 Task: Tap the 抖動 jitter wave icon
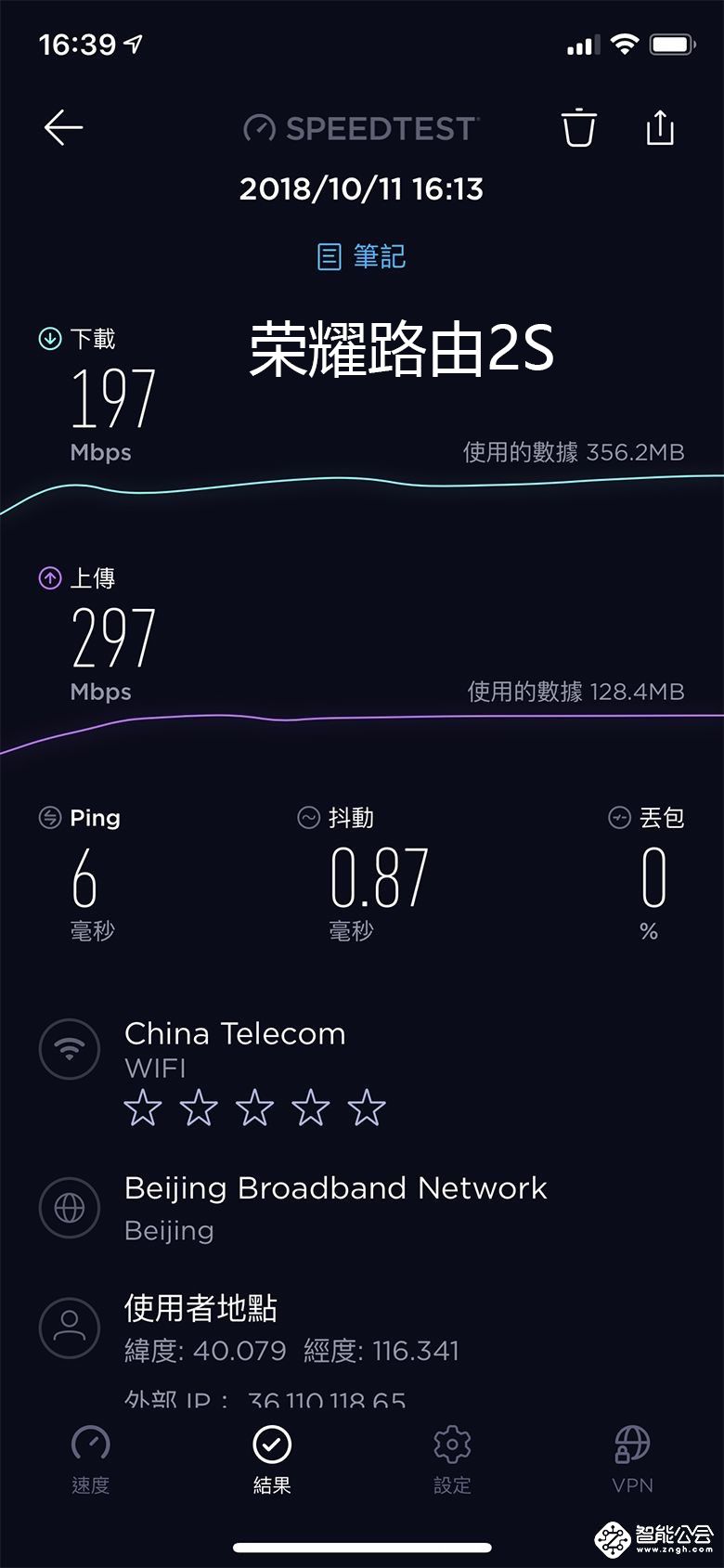(309, 818)
